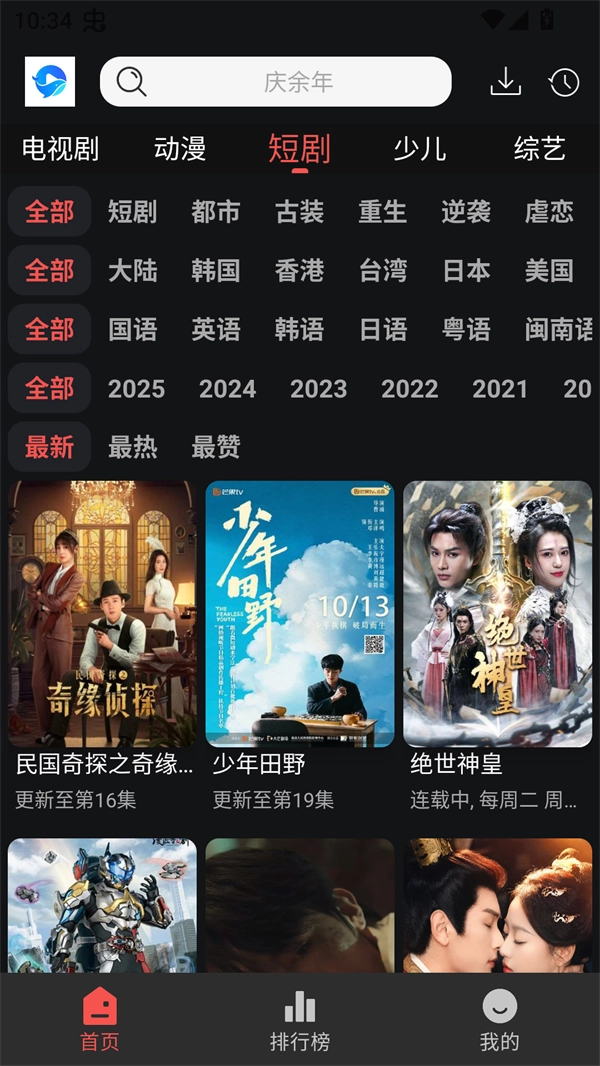Go to the 排行榜 tab
This screenshot has width=600, height=1066.
(x=300, y=1020)
